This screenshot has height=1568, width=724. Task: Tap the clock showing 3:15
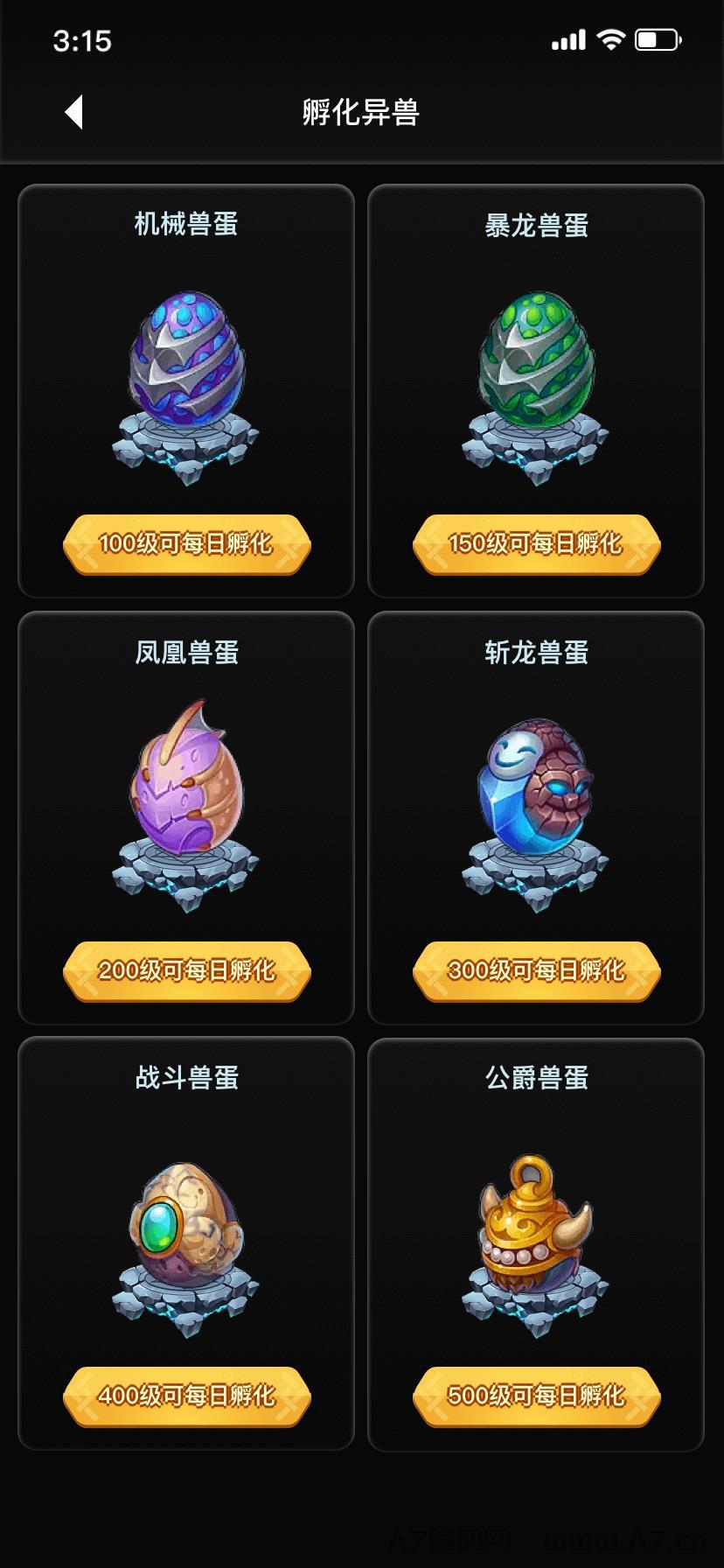[x=82, y=39]
